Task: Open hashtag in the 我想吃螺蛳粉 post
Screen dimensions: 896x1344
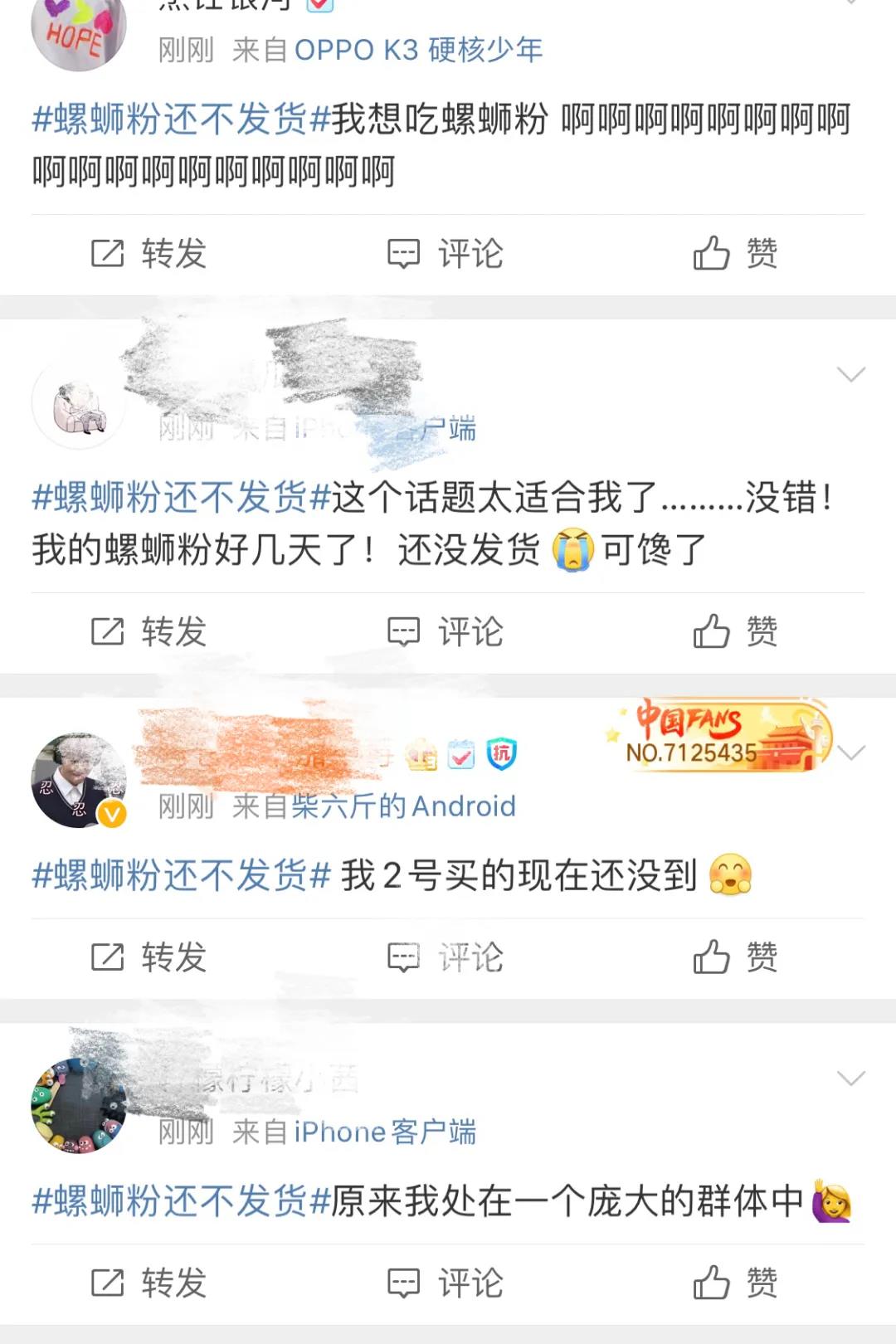Action: click(x=181, y=119)
